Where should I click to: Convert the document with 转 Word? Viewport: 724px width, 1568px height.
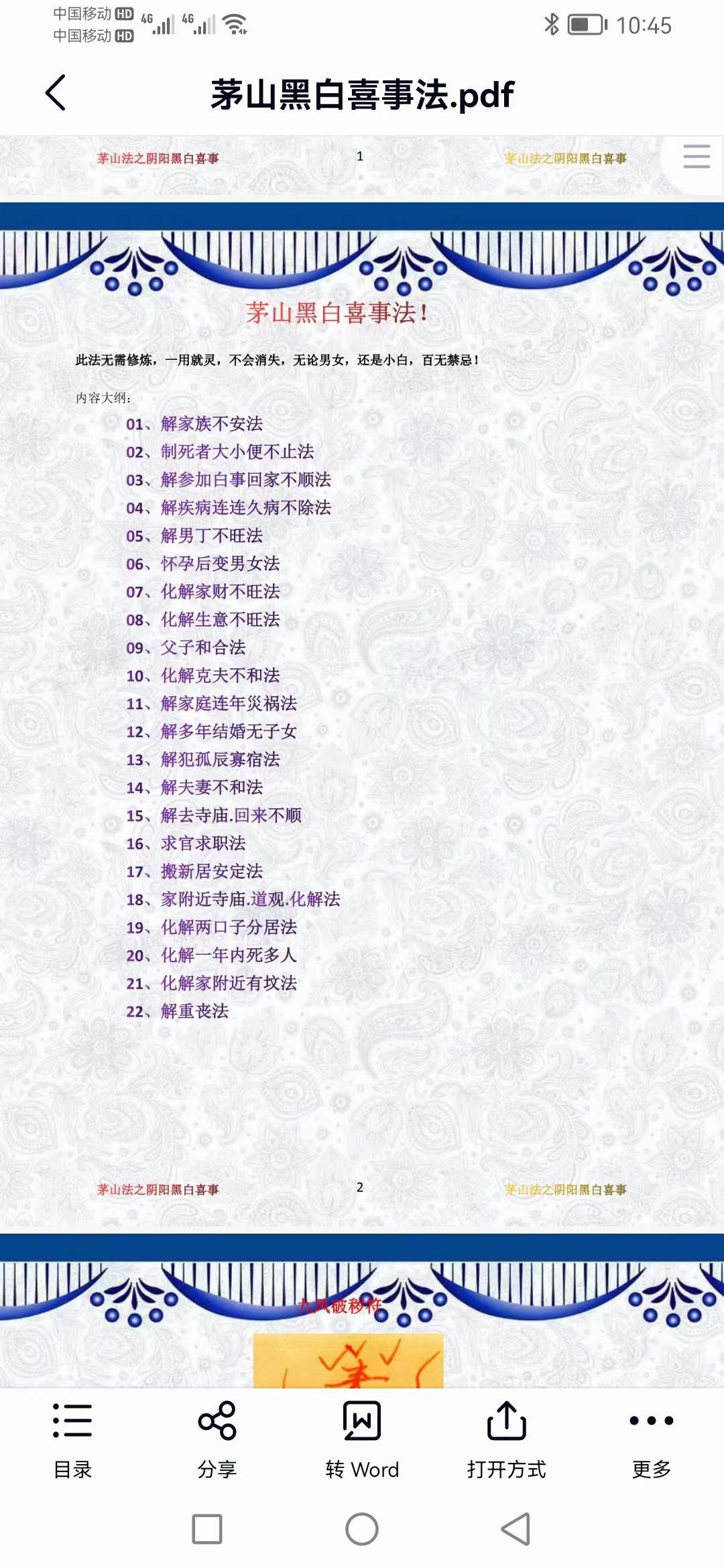(362, 1438)
